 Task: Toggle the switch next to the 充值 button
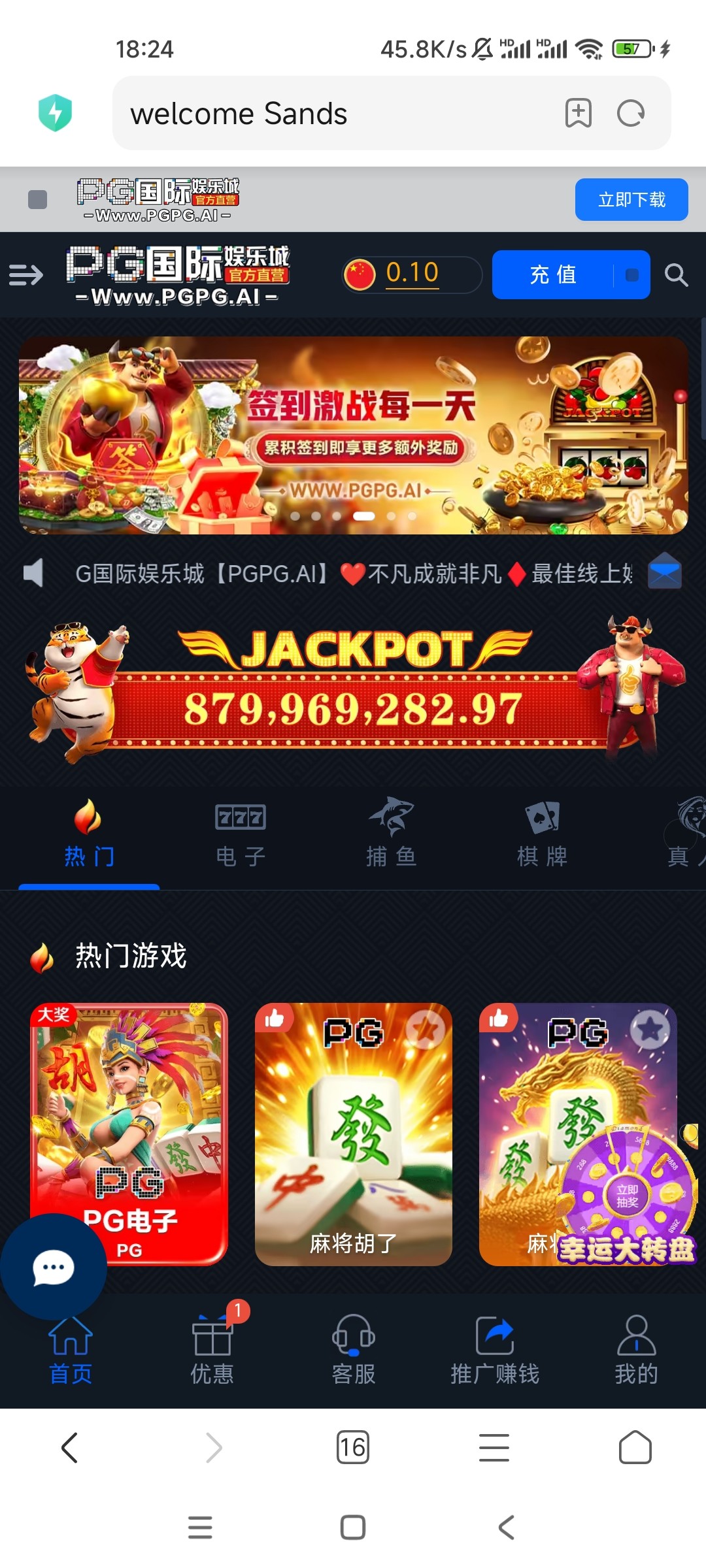(633, 275)
